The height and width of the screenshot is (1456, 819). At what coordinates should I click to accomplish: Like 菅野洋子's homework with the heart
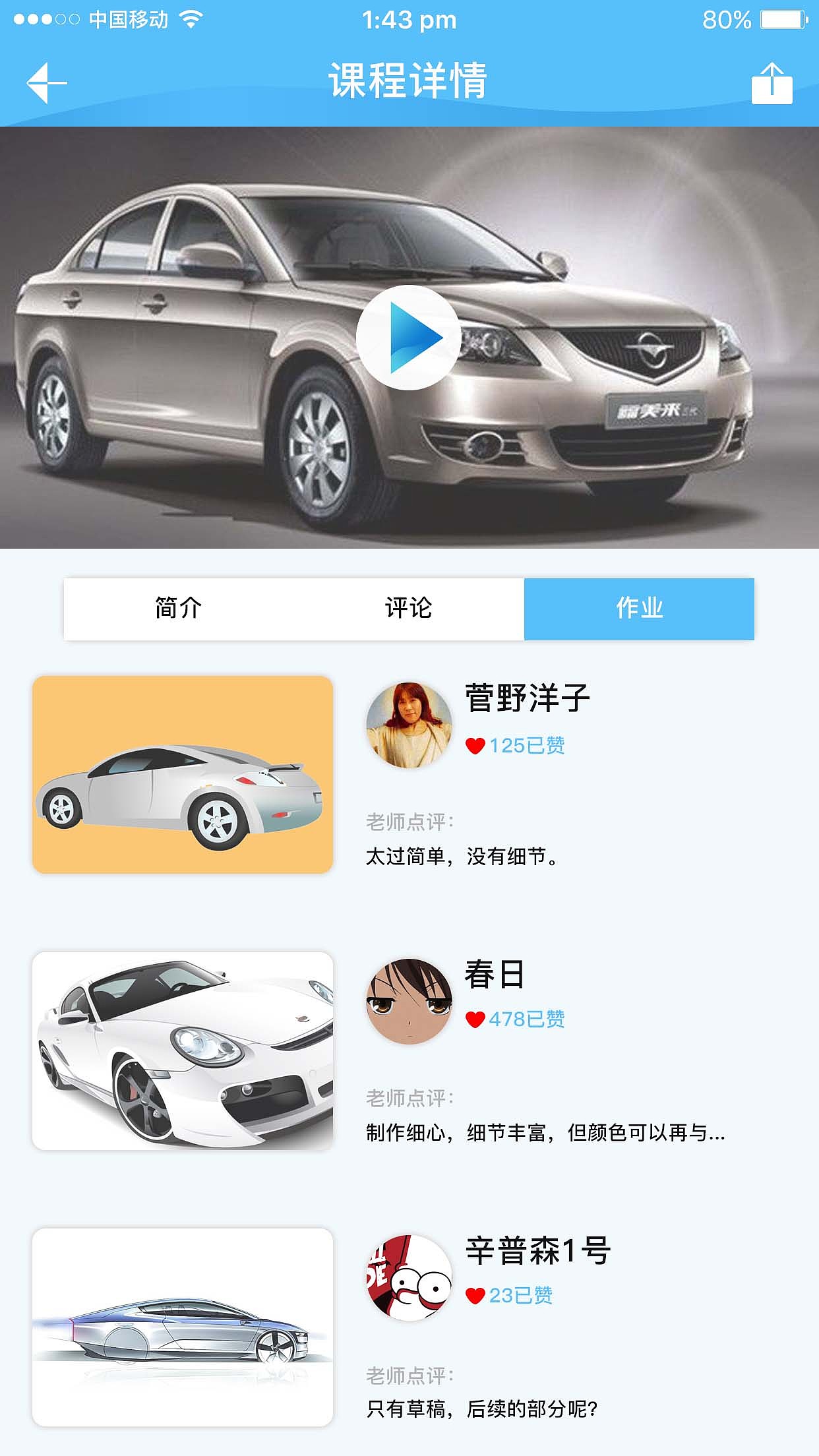(x=475, y=746)
